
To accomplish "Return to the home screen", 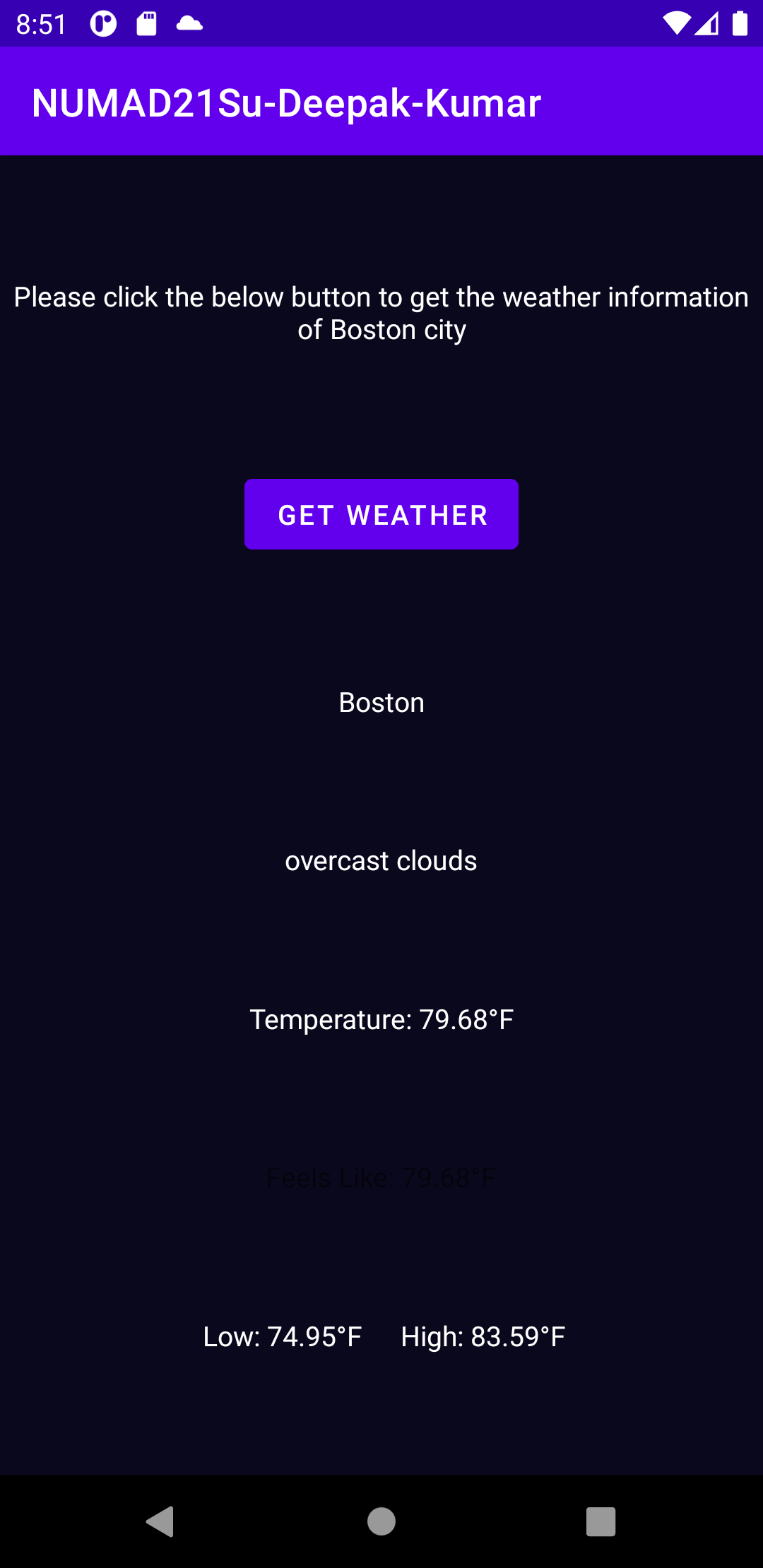I will [381, 1521].
